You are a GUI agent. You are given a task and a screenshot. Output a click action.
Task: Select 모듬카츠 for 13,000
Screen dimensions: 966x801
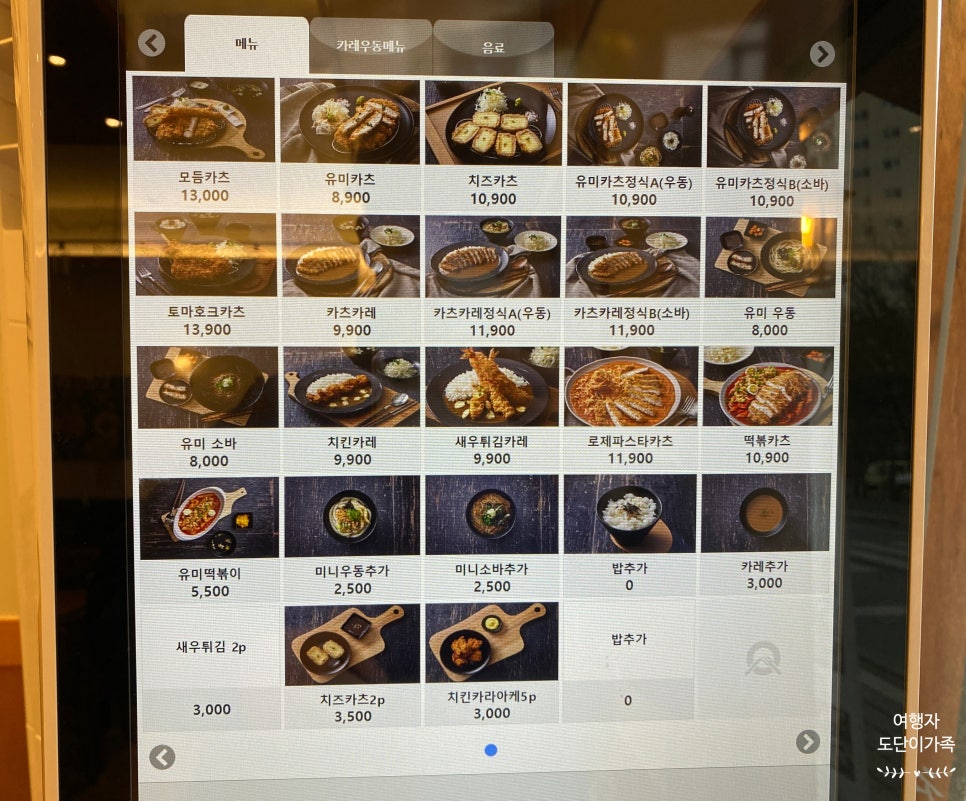coord(204,140)
